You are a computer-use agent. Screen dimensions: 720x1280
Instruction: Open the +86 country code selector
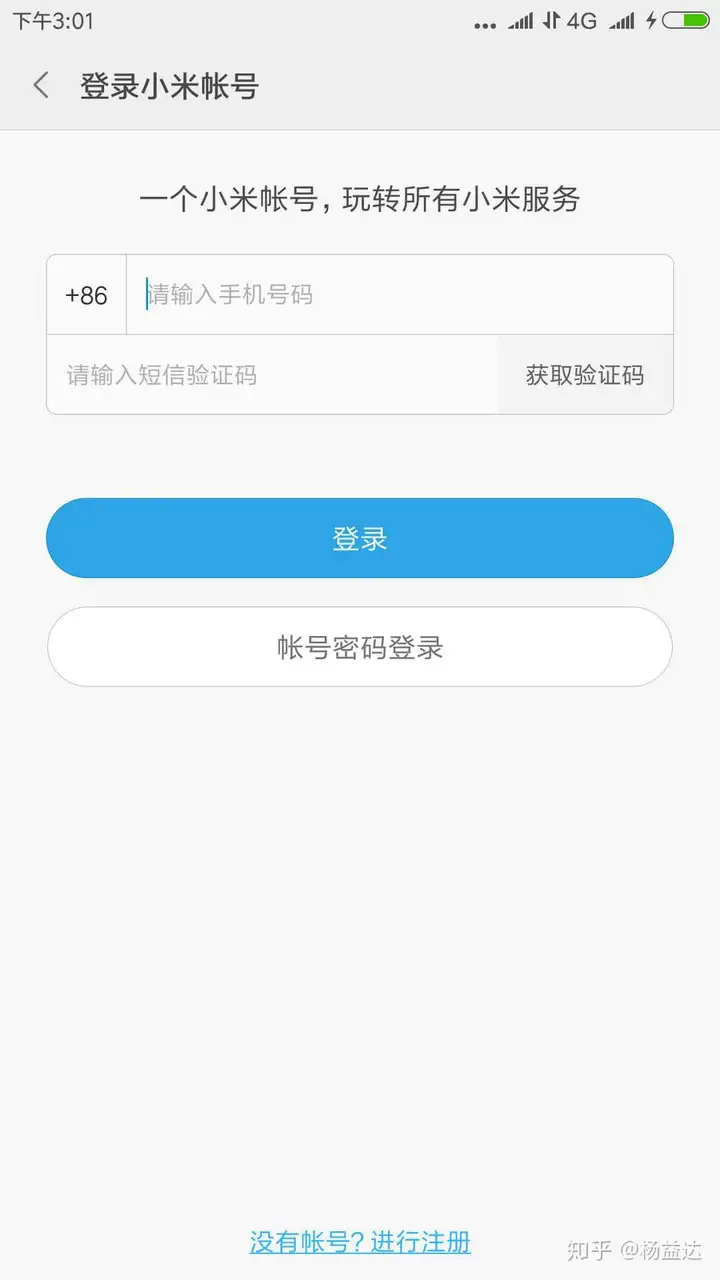pyautogui.click(x=86, y=295)
